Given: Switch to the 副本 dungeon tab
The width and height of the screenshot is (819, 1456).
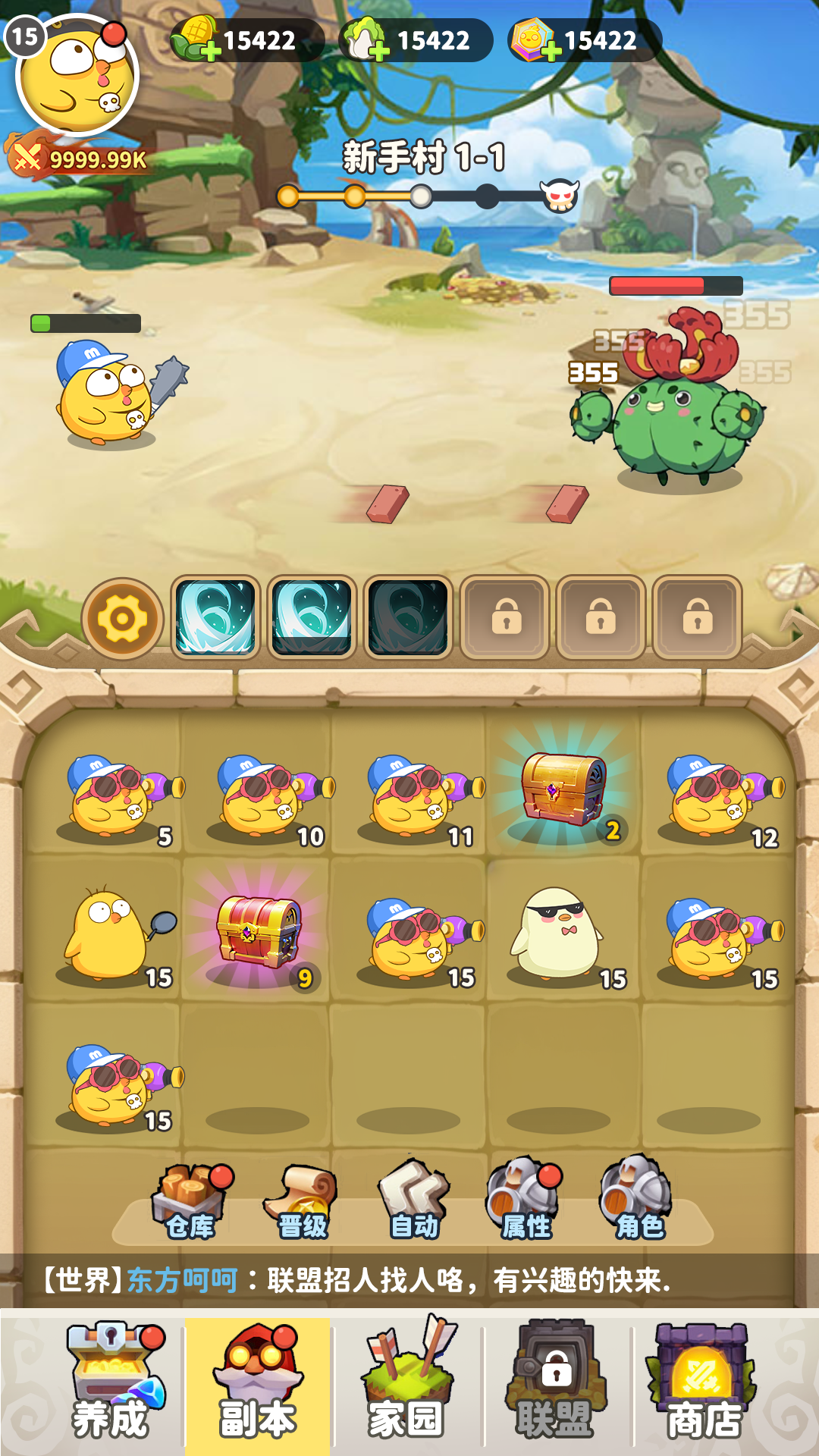Looking at the screenshot, I should pos(258,1384).
